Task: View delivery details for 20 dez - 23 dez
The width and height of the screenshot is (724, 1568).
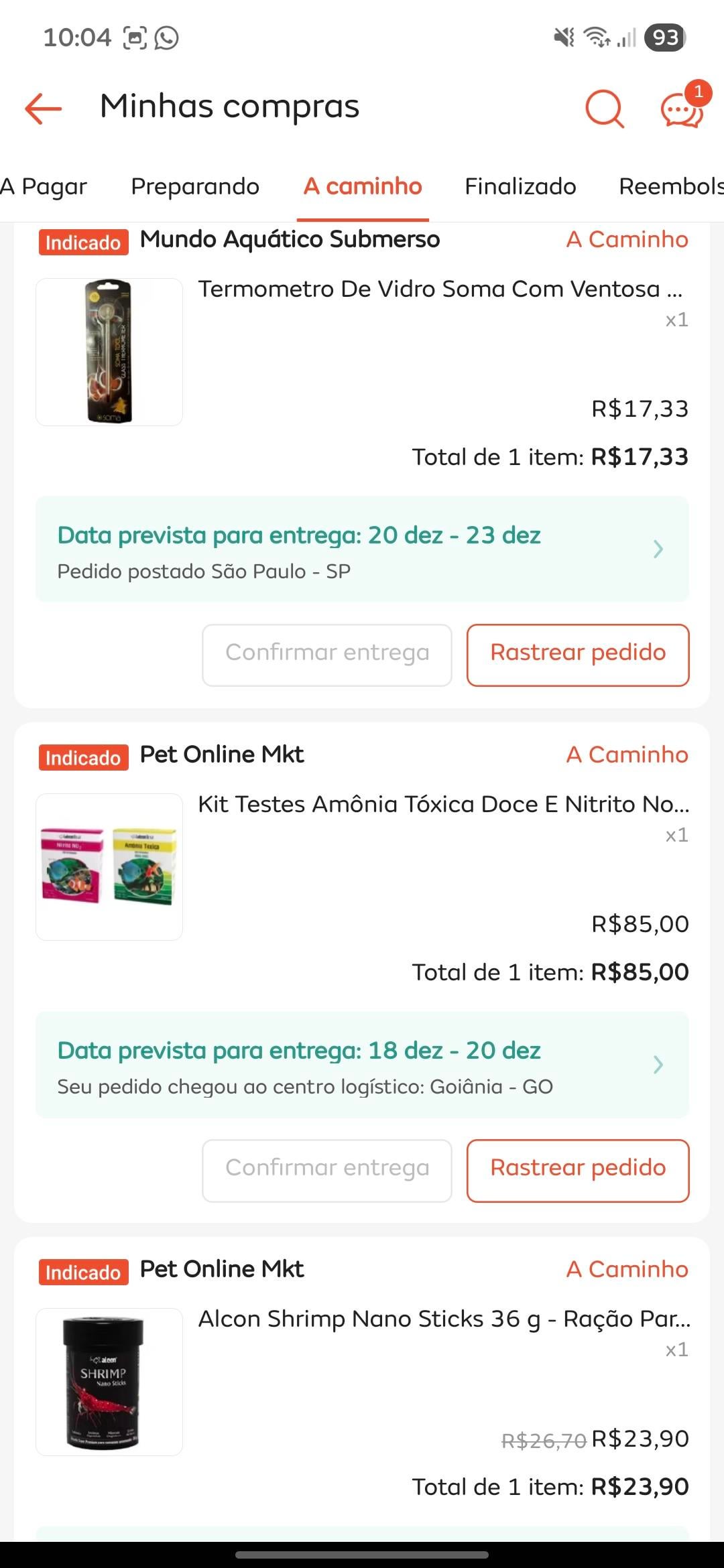Action: [x=362, y=549]
